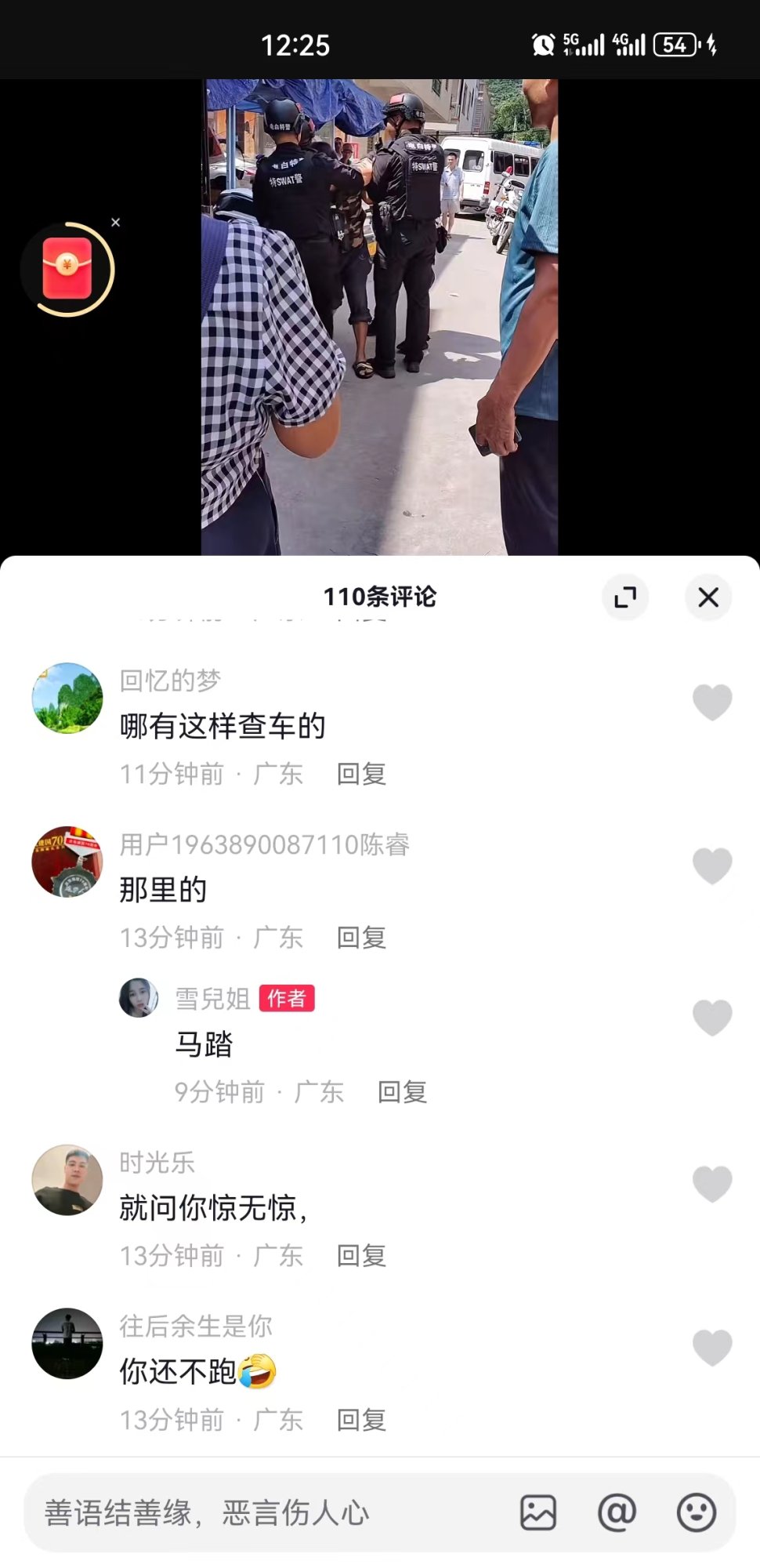The image size is (760, 1568).
Task: Open the emoji picker
Action: [696, 1512]
